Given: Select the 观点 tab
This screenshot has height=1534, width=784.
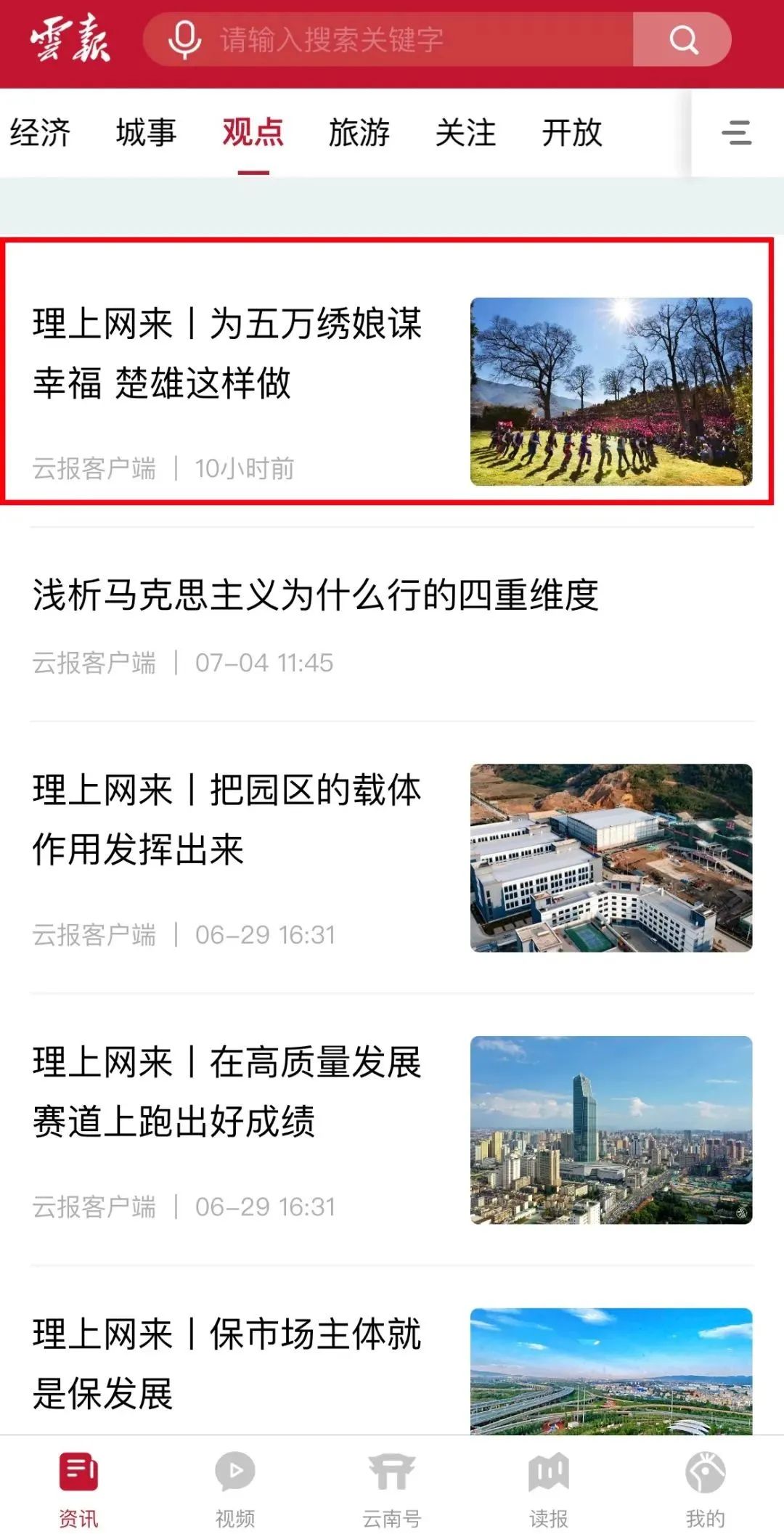Looking at the screenshot, I should [253, 133].
